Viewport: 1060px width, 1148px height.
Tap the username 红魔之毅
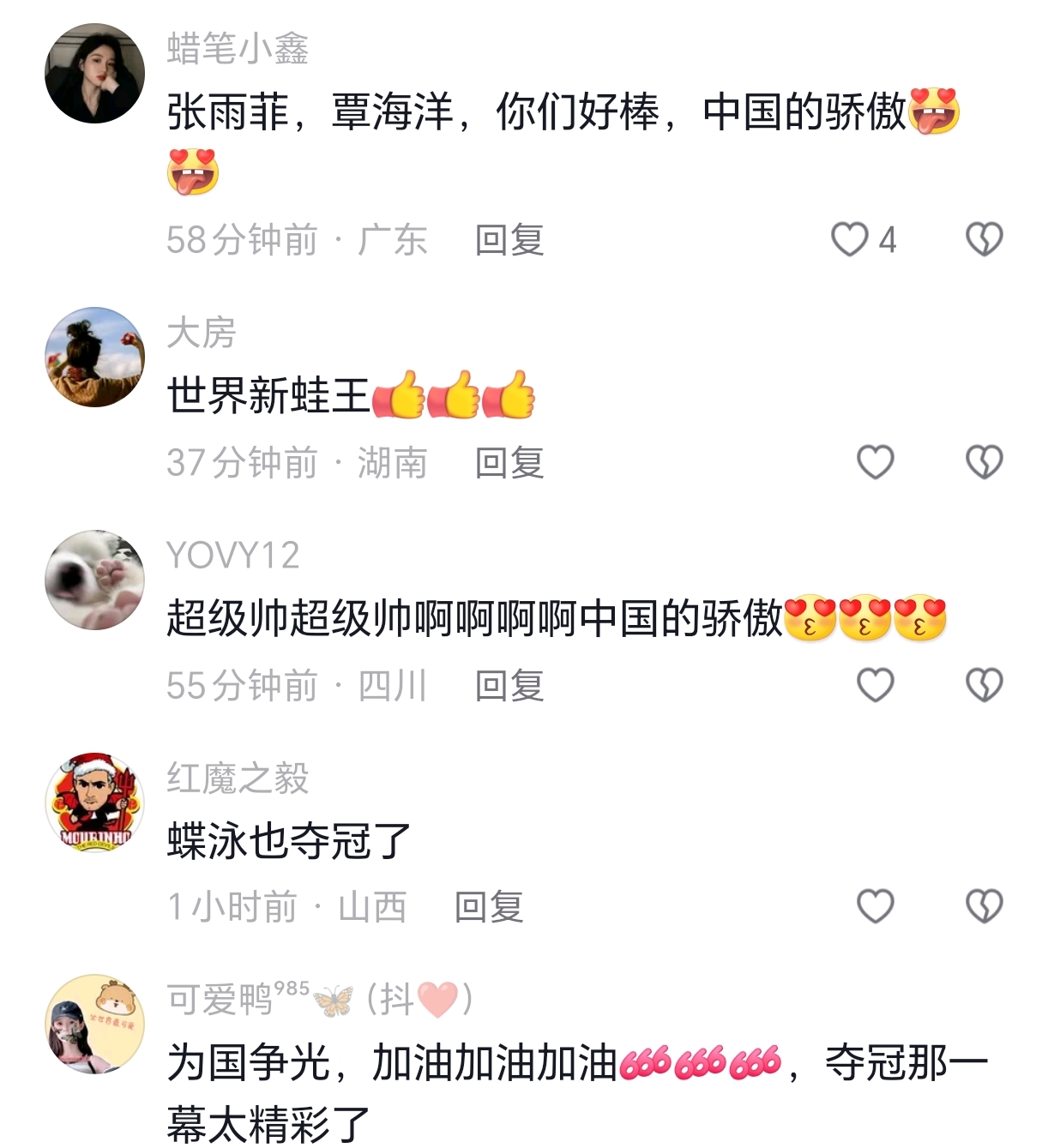(238, 778)
